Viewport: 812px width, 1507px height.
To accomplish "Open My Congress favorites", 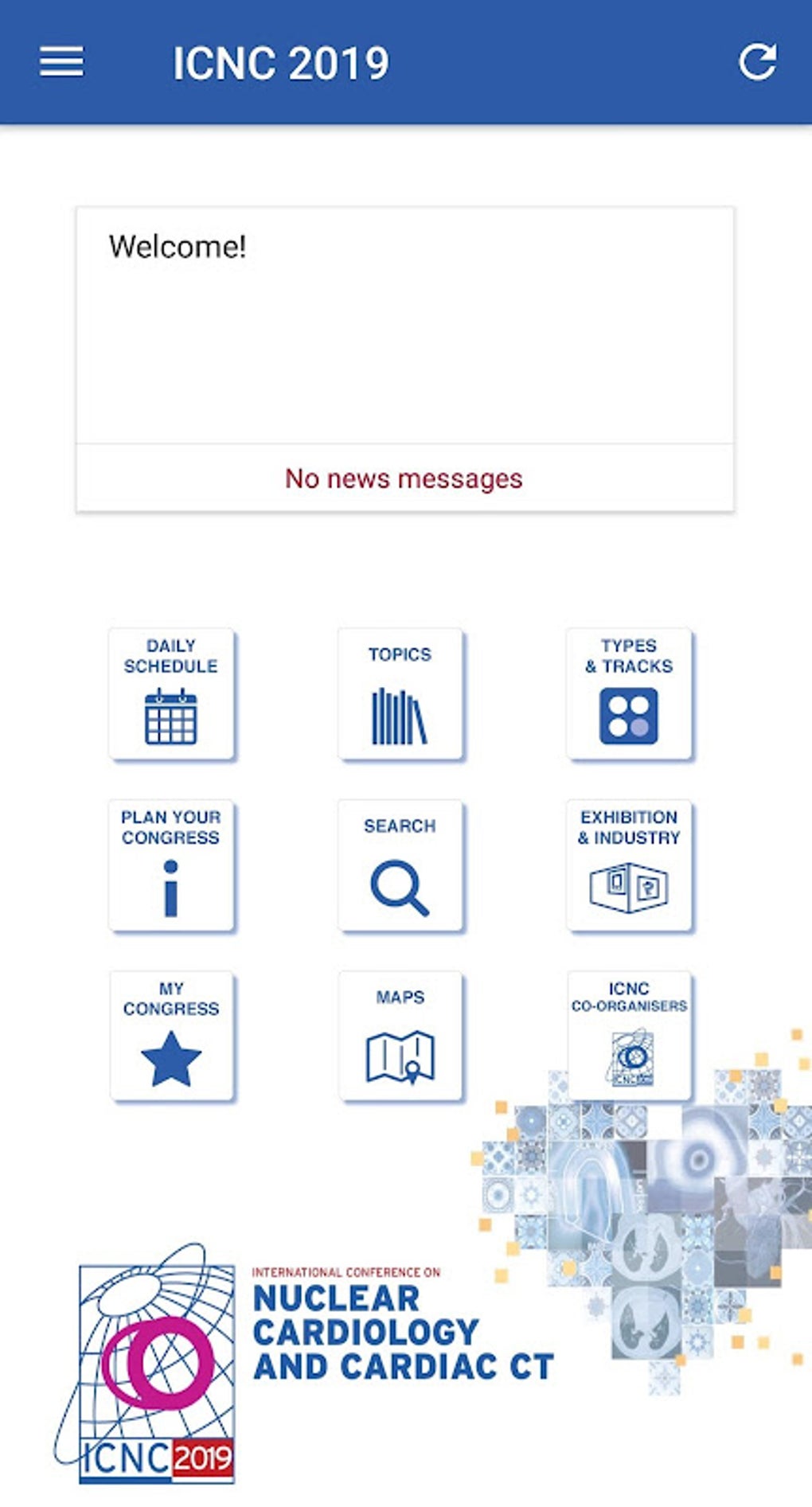I will 171,1036.
